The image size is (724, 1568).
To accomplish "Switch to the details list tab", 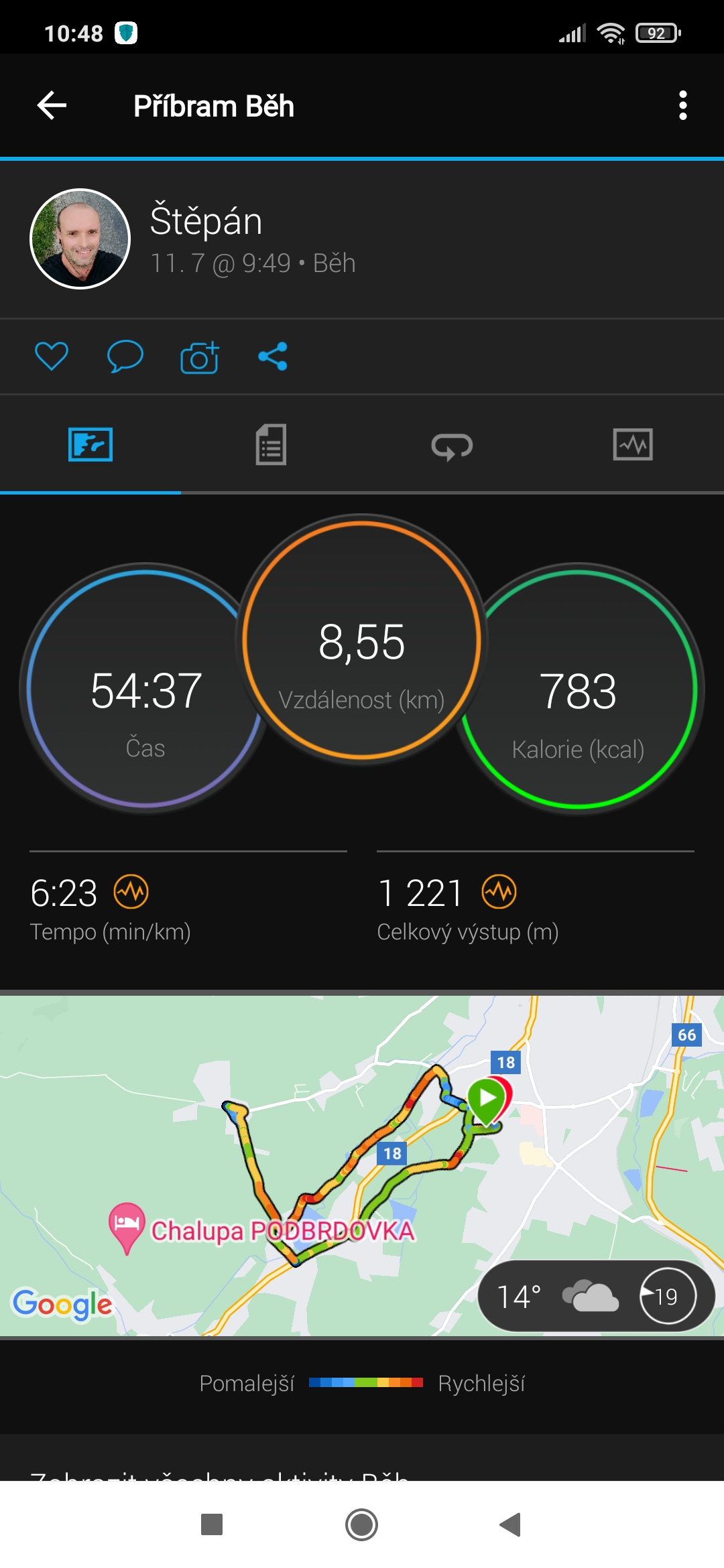I will pyautogui.click(x=271, y=444).
